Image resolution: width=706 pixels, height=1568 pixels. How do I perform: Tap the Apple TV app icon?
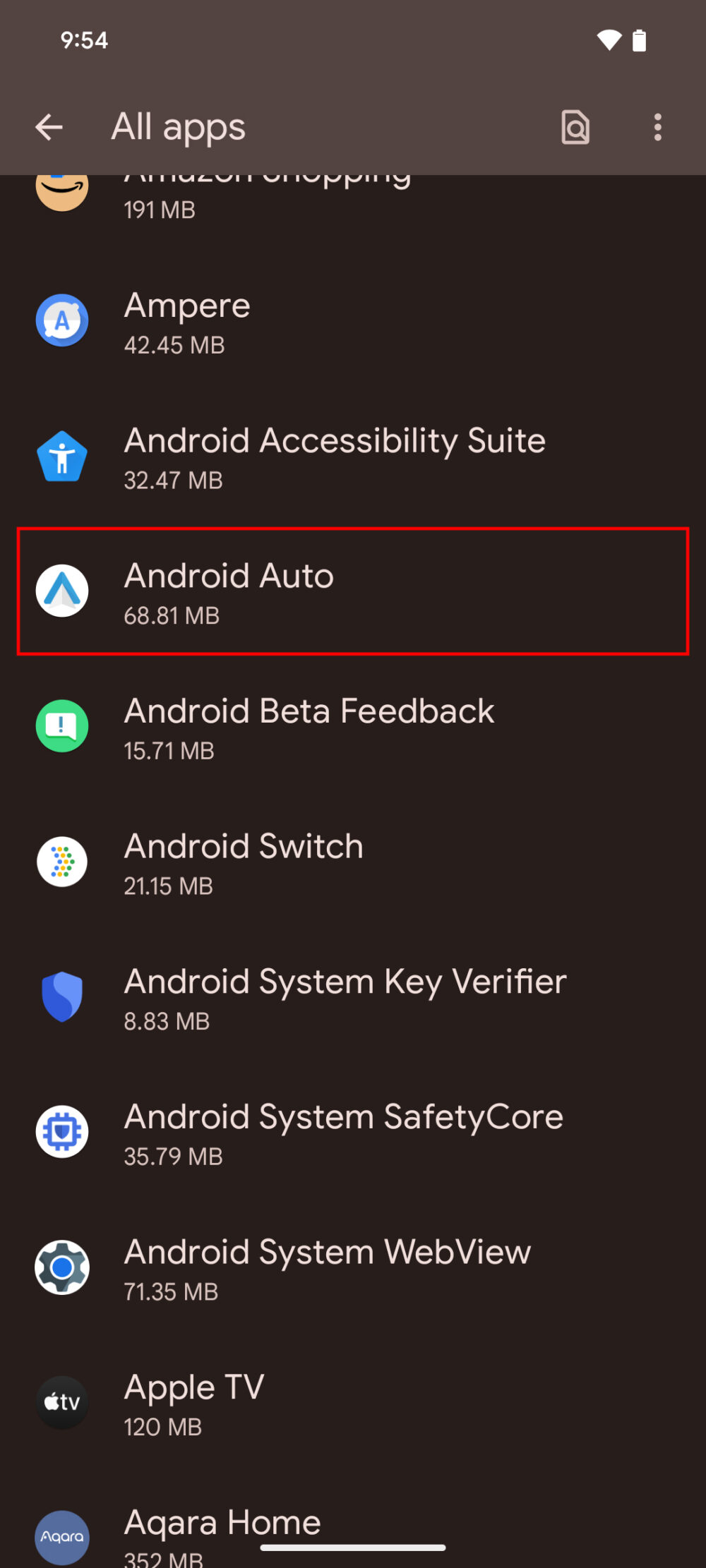pyautogui.click(x=62, y=1402)
